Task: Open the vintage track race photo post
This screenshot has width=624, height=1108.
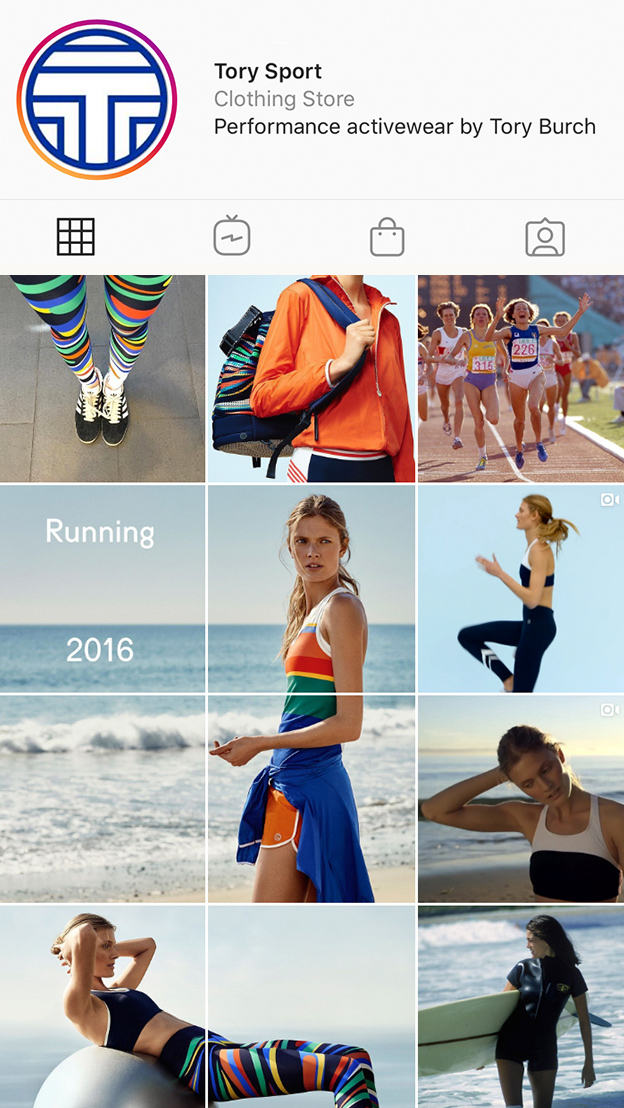Action: click(520, 379)
